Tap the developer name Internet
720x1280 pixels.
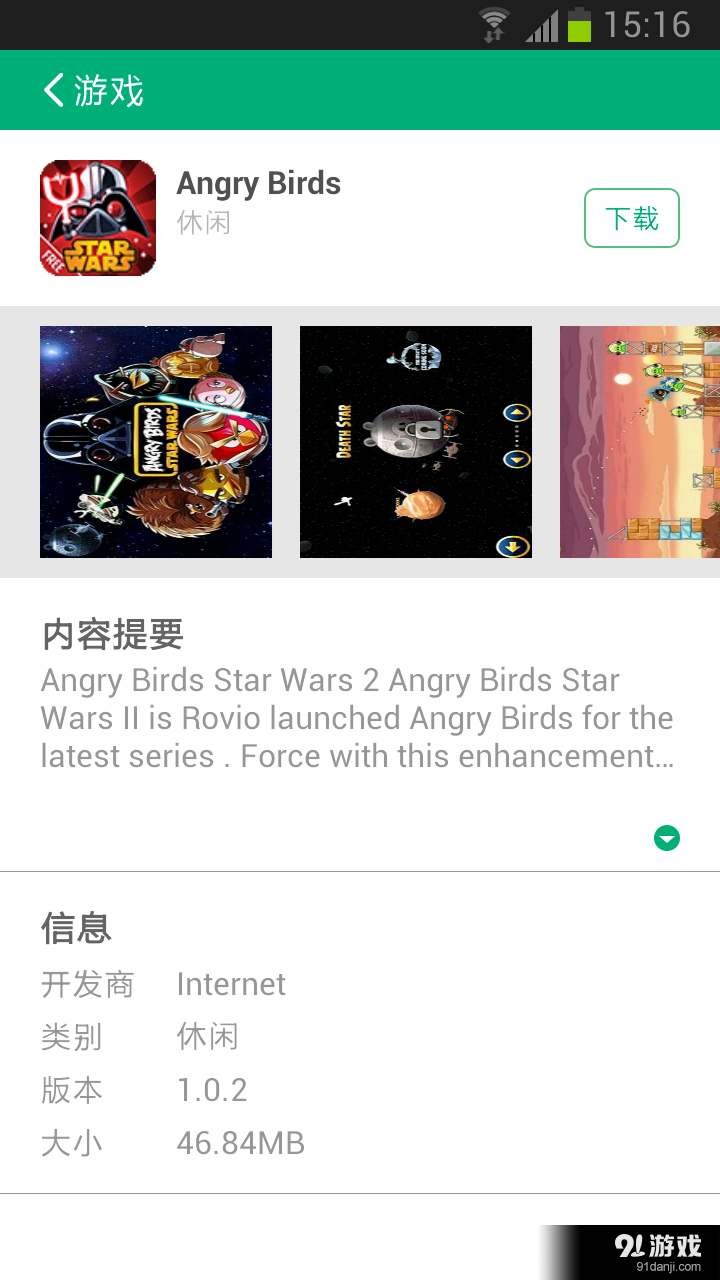230,984
